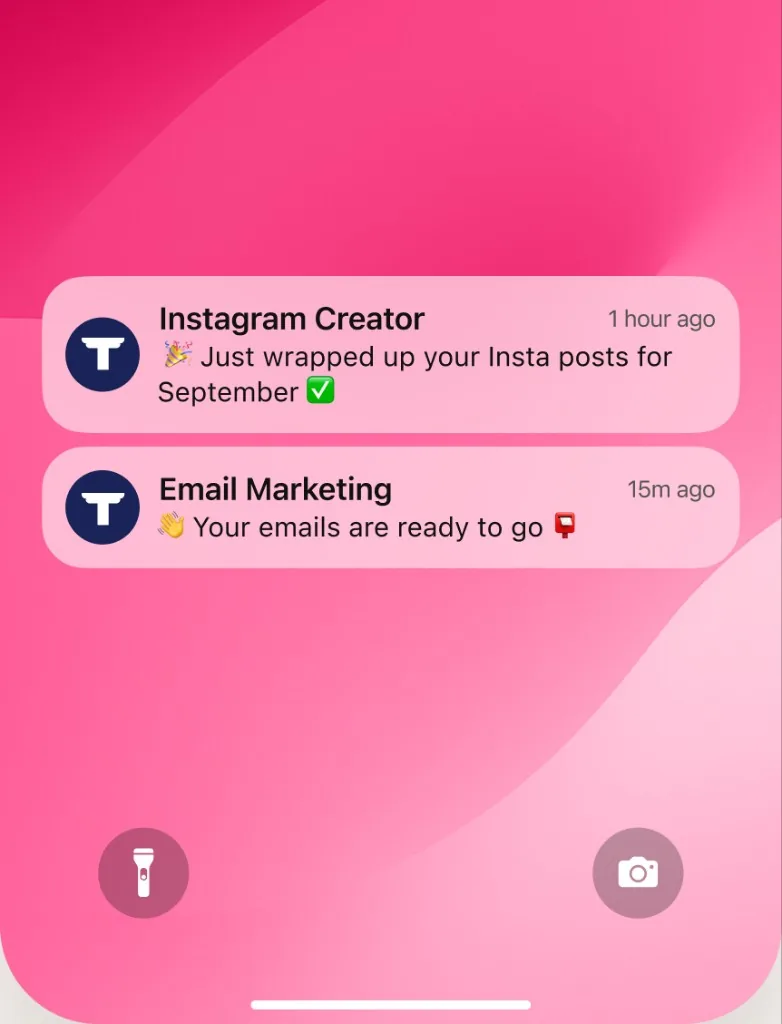Tap the '1 hour ago' timestamp
Image resolution: width=782 pixels, height=1024 pixels.
click(x=661, y=319)
